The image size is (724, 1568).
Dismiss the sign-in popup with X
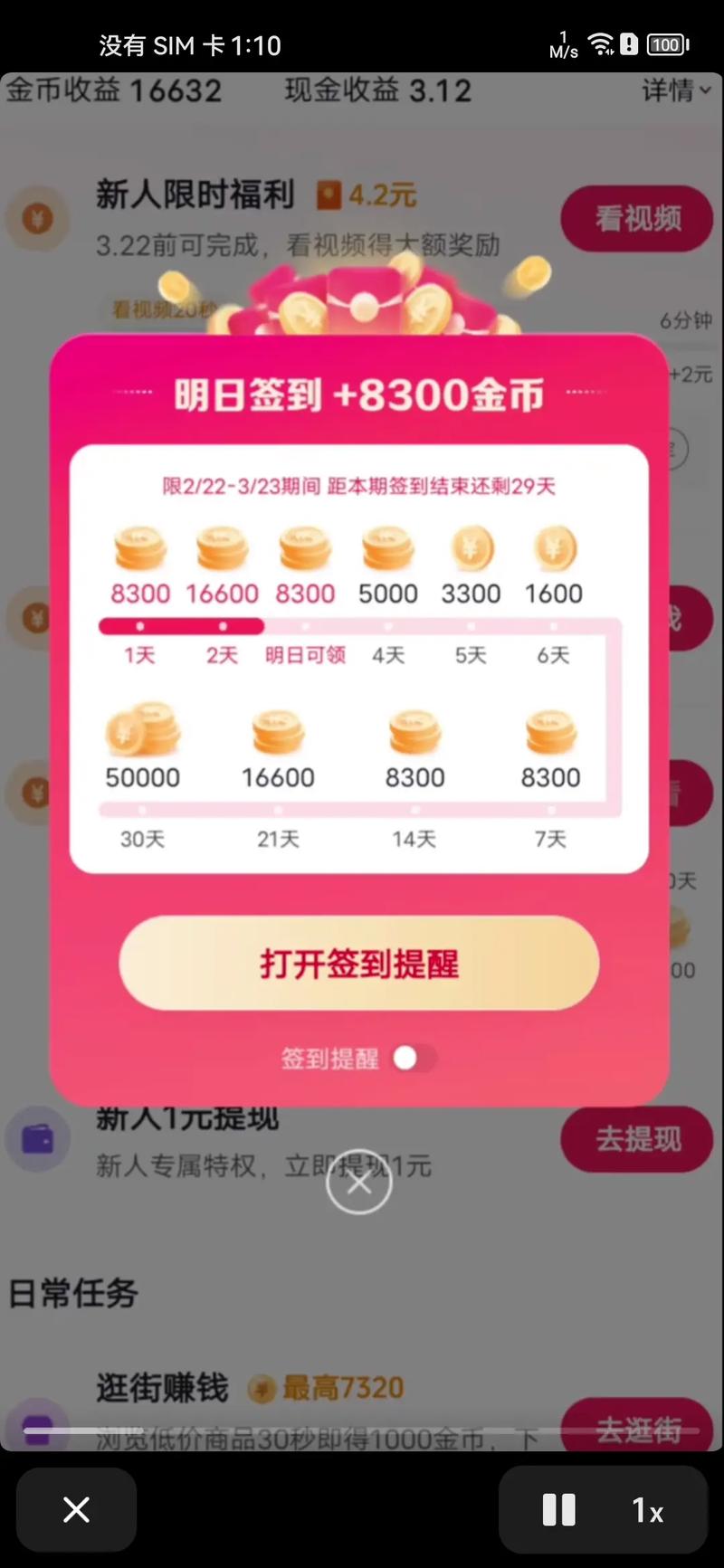click(358, 1182)
